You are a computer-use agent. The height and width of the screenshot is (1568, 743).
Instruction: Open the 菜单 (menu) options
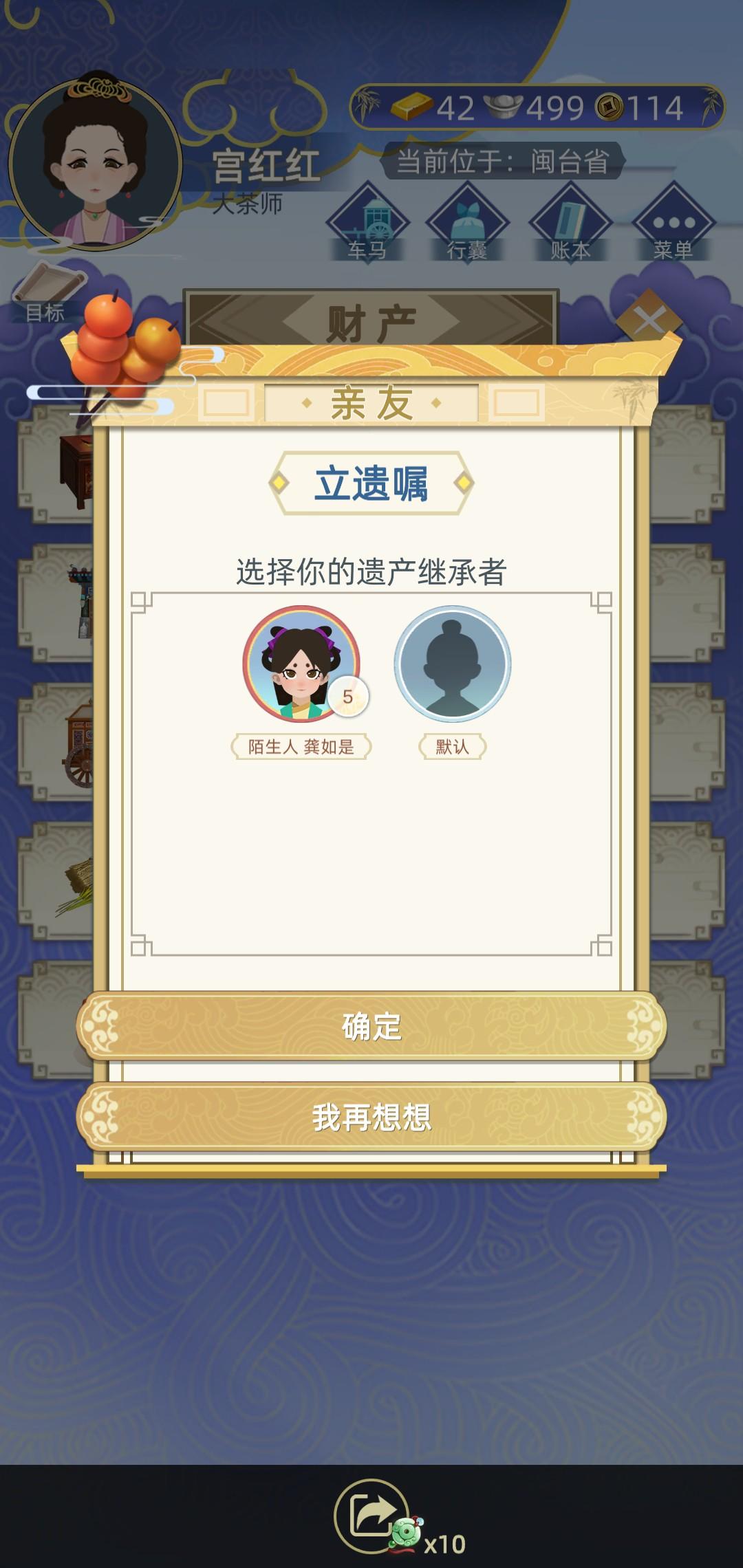[x=674, y=222]
